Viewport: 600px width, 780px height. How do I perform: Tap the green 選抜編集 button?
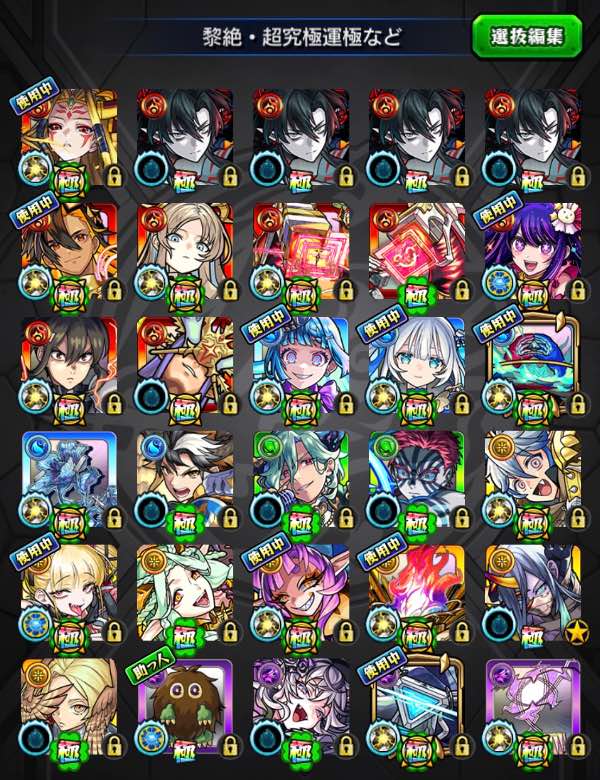coord(526,36)
